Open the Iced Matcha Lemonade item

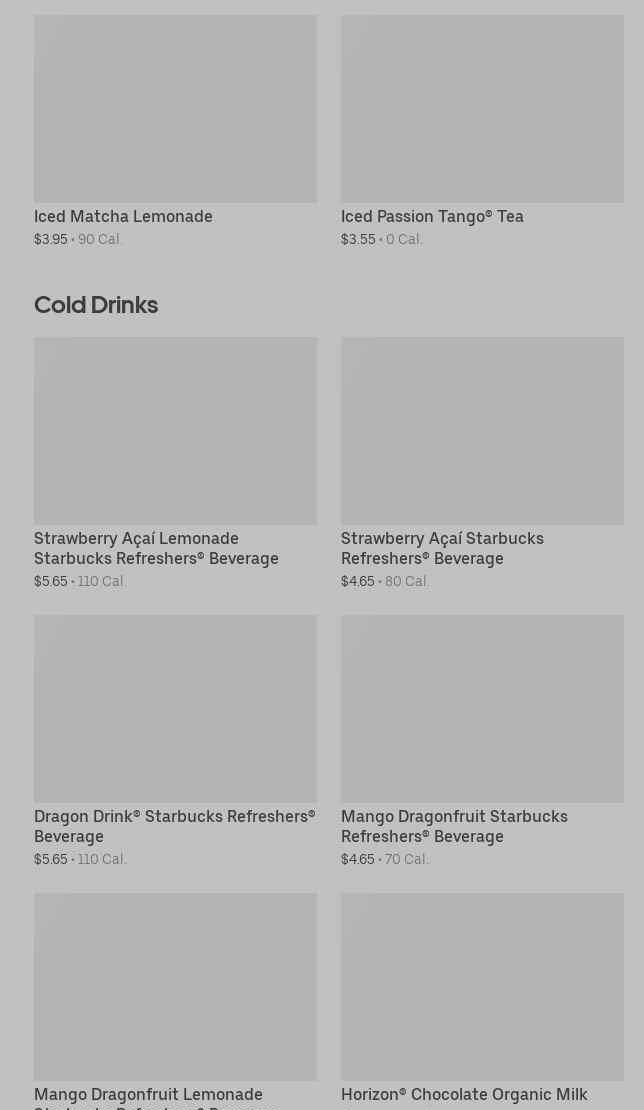pyautogui.click(x=176, y=131)
